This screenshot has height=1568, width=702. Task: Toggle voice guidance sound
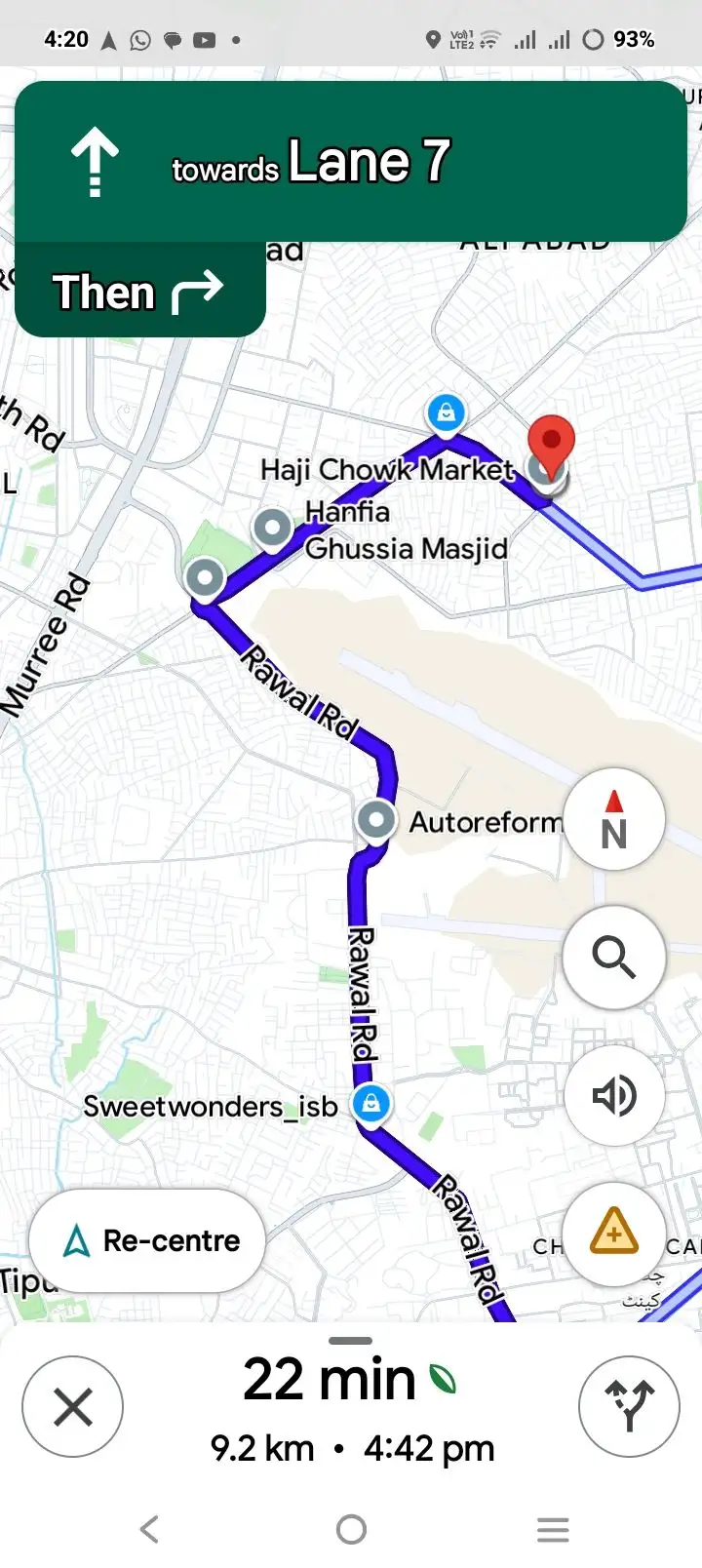(x=614, y=1095)
